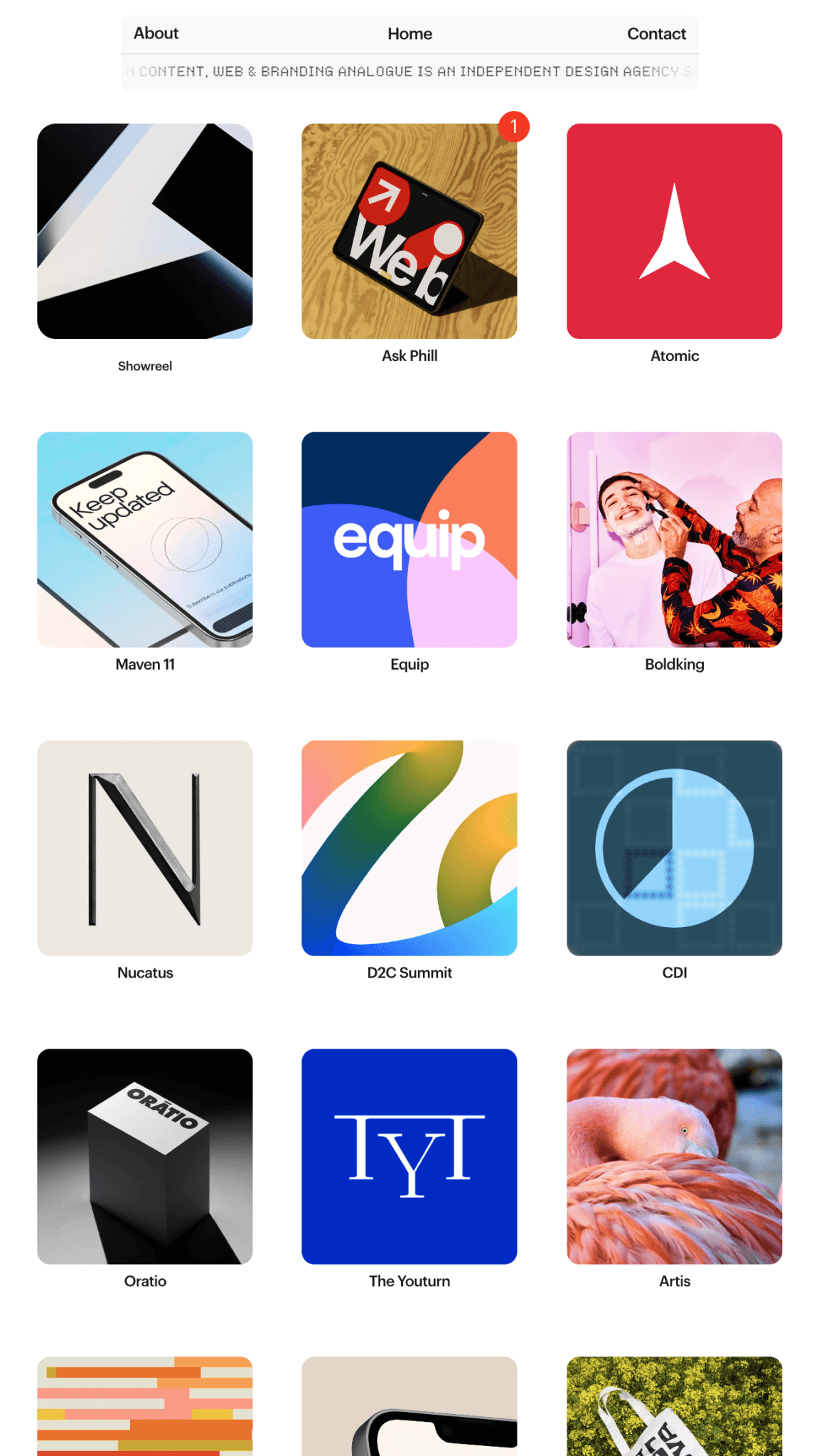Screen dimensions: 819x1456
Task: View the Atomic project
Action: (x=674, y=231)
